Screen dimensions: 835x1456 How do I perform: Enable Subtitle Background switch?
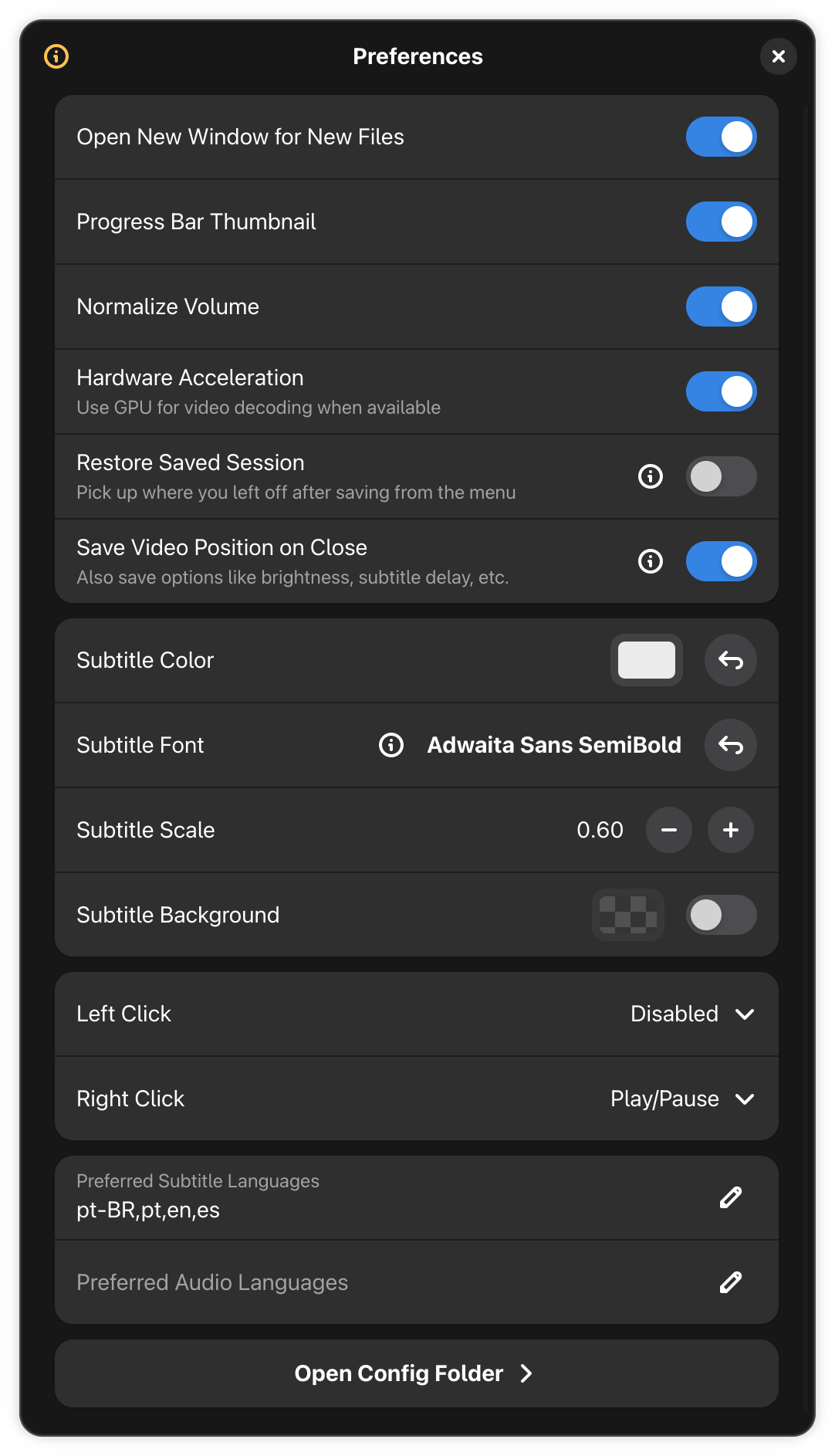(x=722, y=915)
